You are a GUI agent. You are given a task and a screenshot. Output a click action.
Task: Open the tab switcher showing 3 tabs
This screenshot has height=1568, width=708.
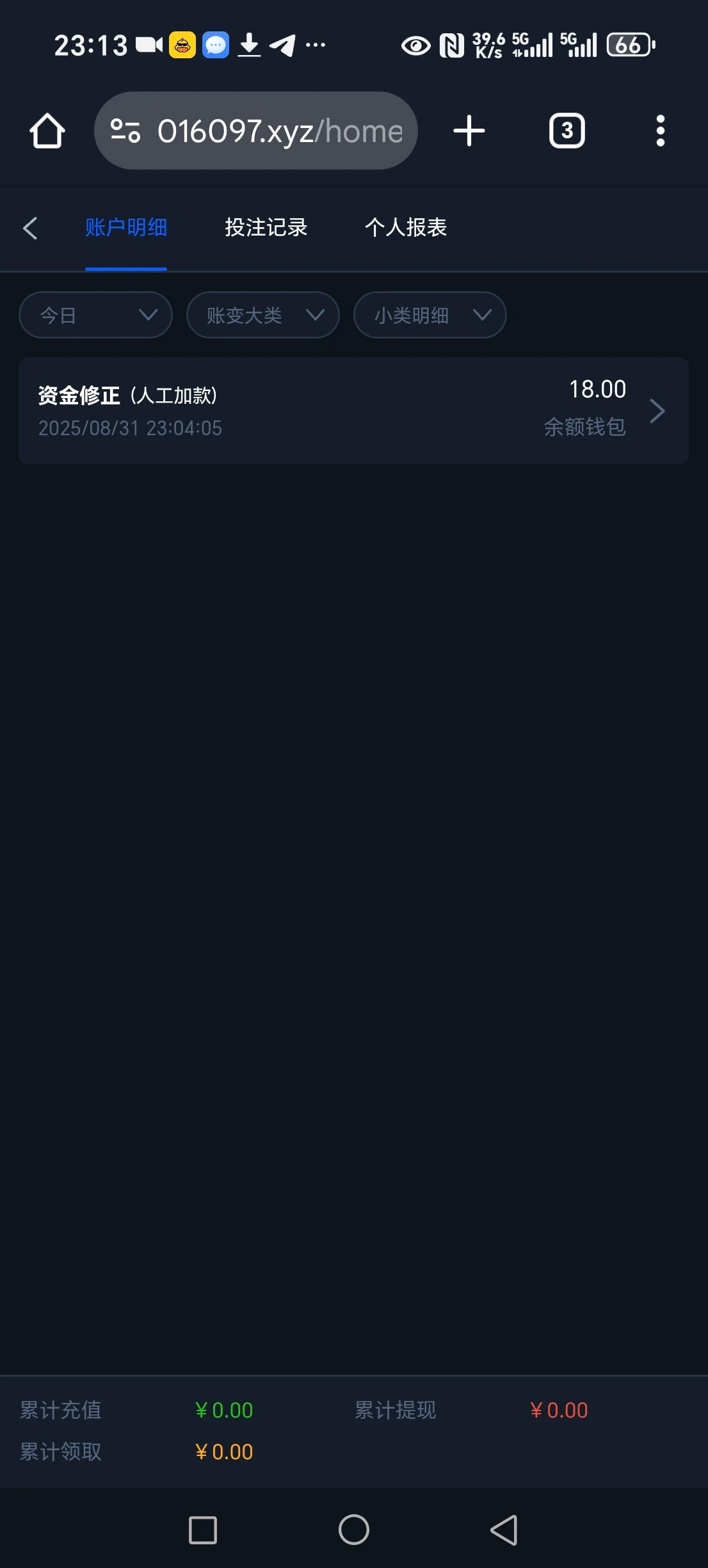point(567,131)
